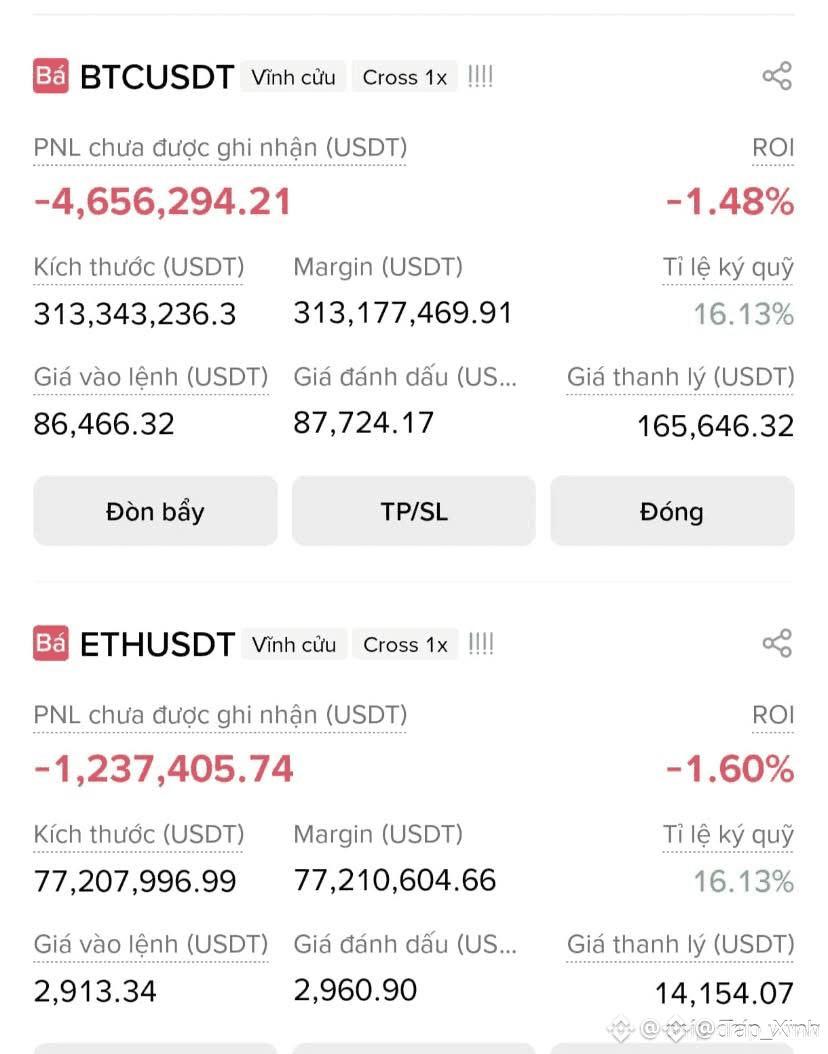This screenshot has width=828, height=1054.
Task: Set TP/SL for the BTCUSDT position
Action: coord(414,512)
